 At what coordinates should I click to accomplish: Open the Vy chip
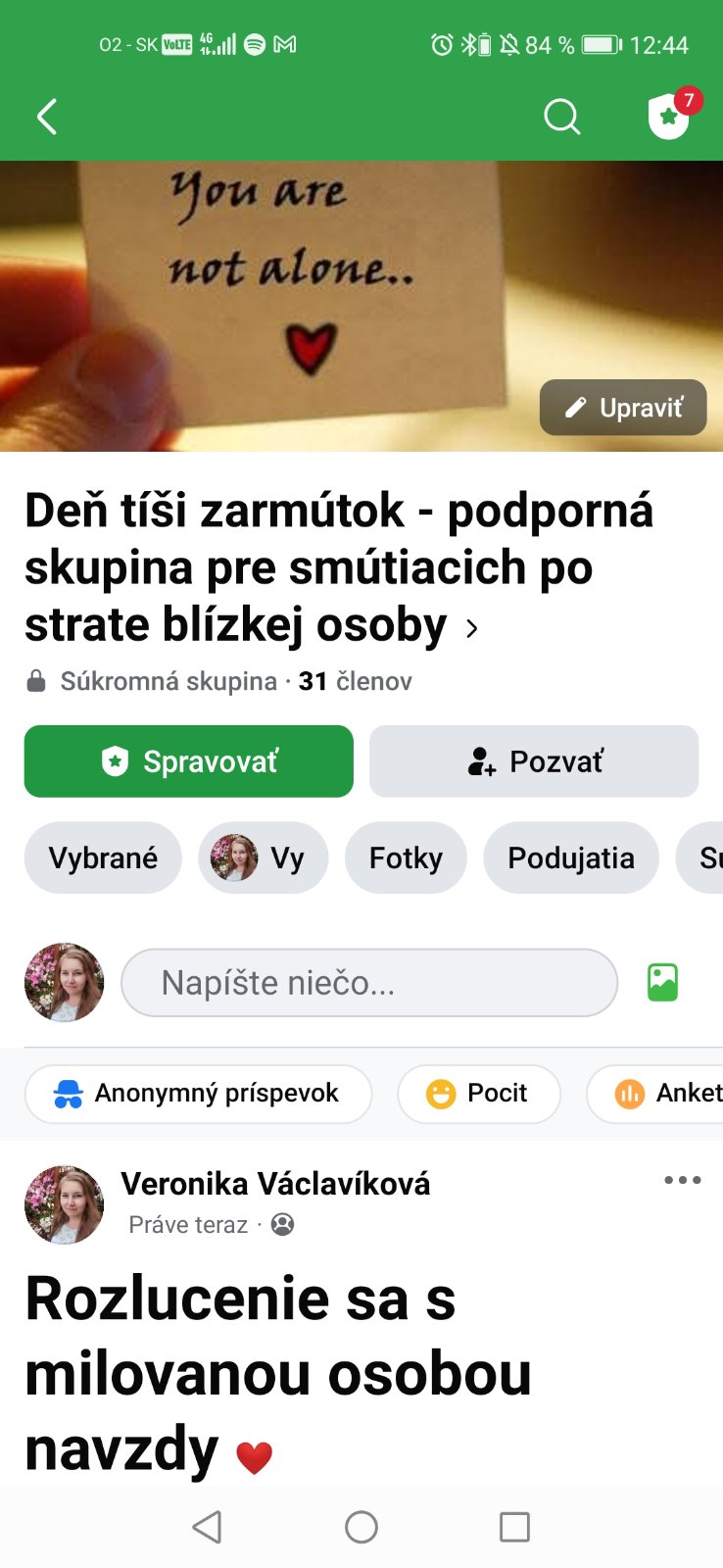pos(263,857)
